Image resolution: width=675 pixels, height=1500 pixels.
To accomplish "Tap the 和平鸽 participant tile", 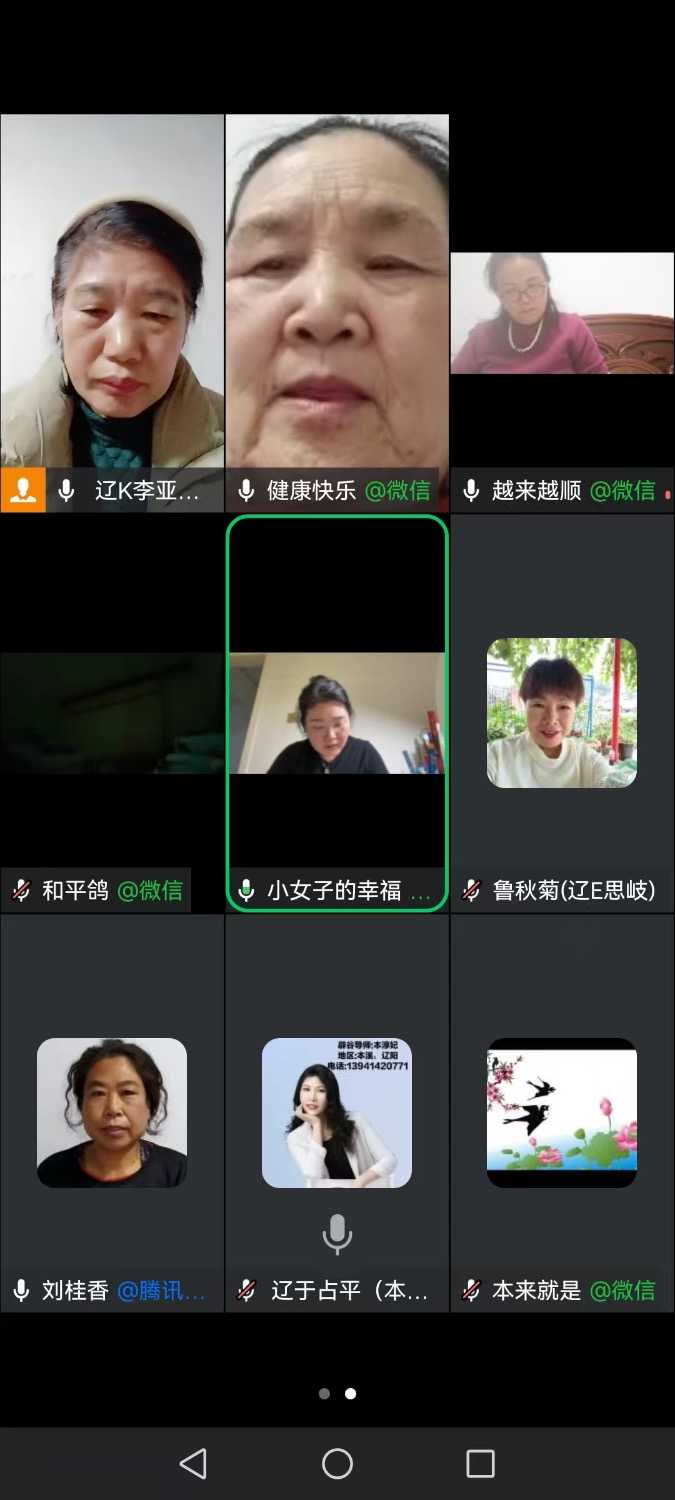I will point(112,712).
